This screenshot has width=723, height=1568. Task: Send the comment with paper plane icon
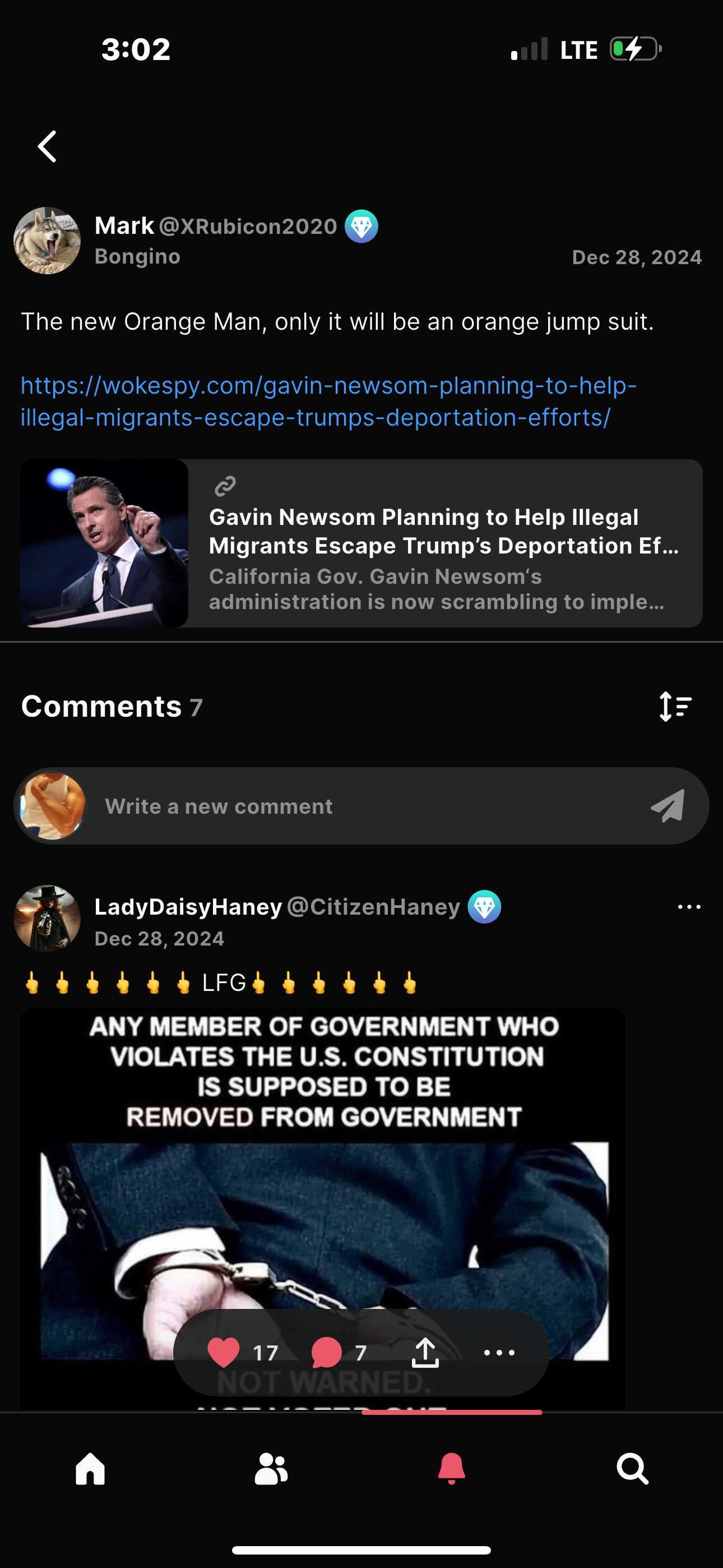pyautogui.click(x=668, y=806)
